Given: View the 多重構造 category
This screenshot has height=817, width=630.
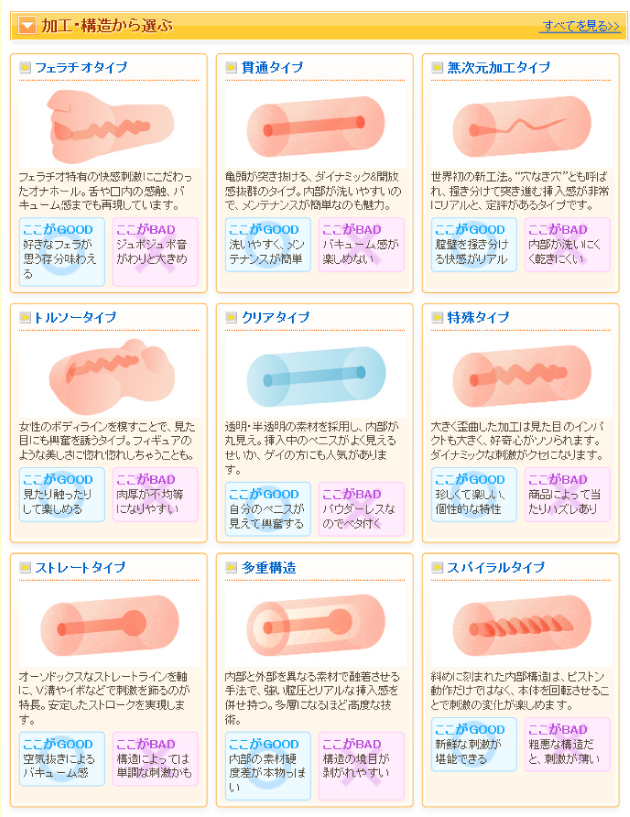Looking at the screenshot, I should tap(268, 567).
